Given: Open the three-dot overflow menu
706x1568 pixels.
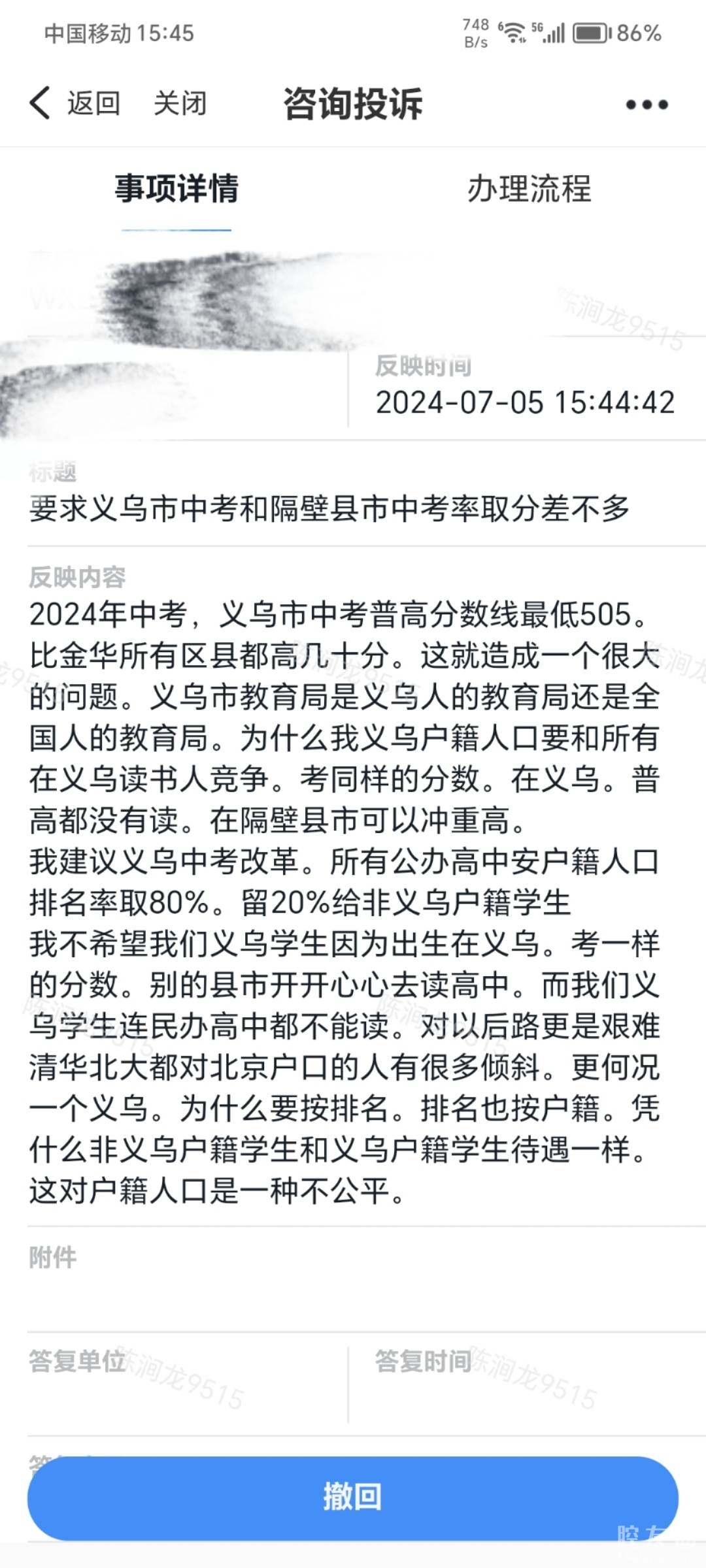Looking at the screenshot, I should 647,105.
